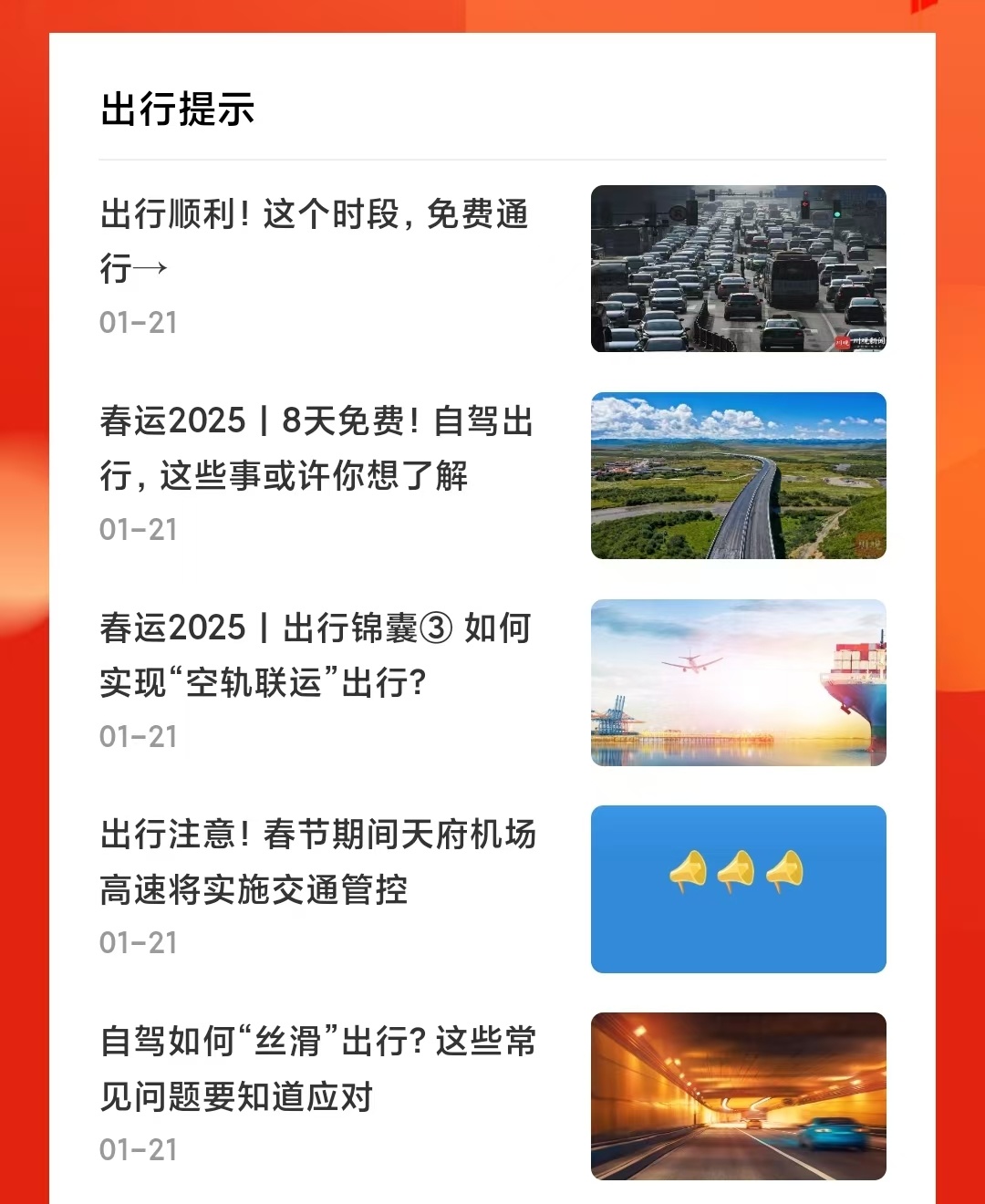
Task: Open 出行锦囊③ 空轨联运 article
Action: coord(315,655)
